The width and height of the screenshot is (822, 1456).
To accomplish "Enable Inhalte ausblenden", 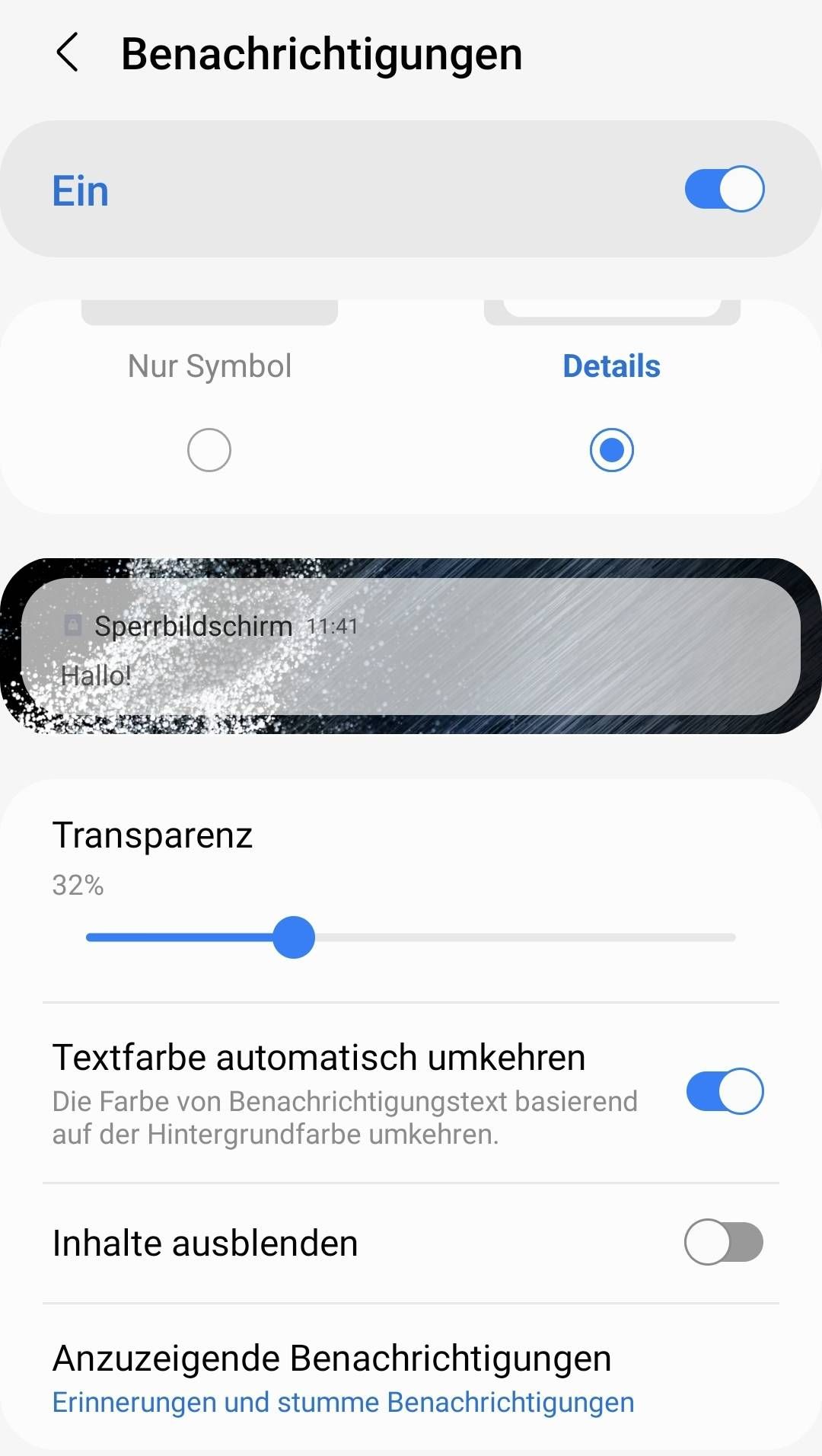I will (724, 1243).
